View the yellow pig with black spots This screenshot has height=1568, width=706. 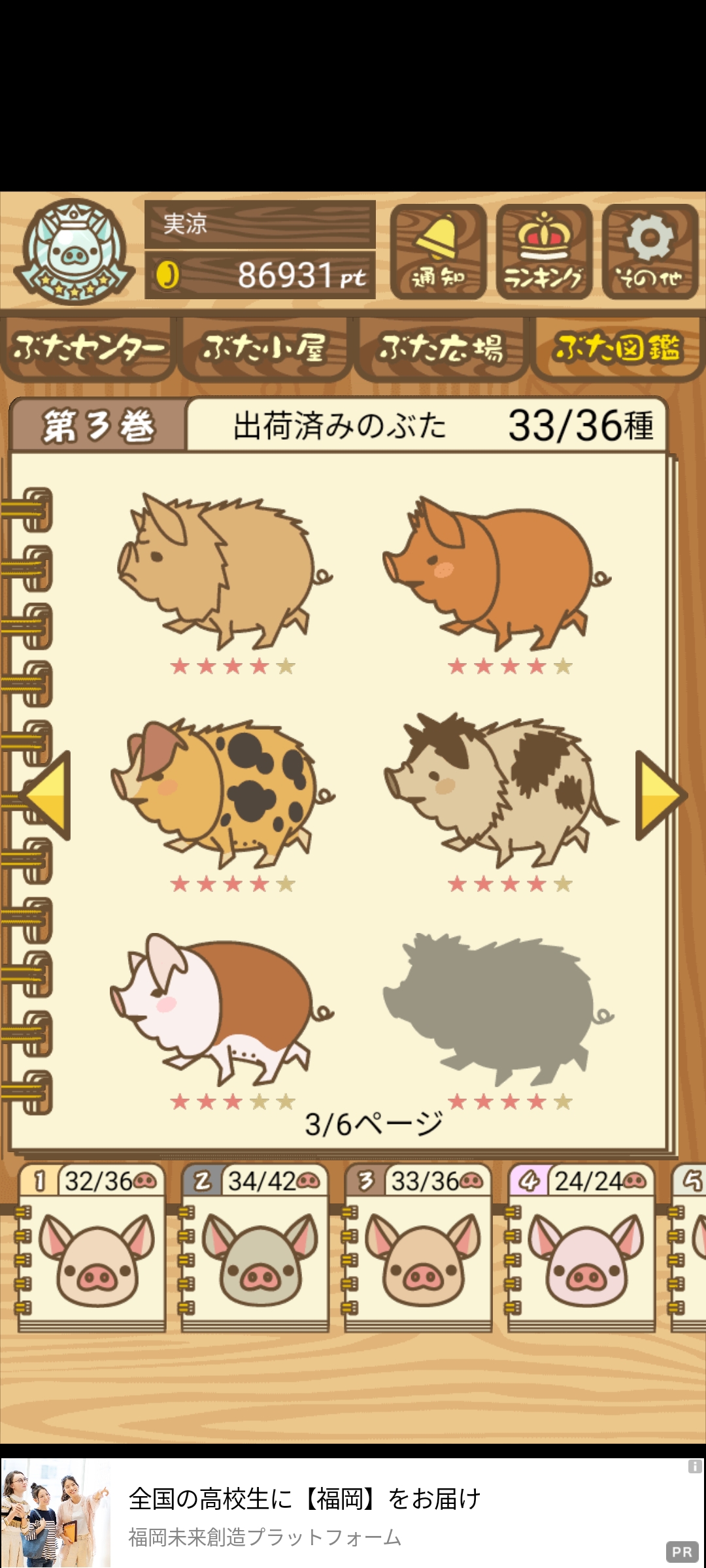click(222, 791)
